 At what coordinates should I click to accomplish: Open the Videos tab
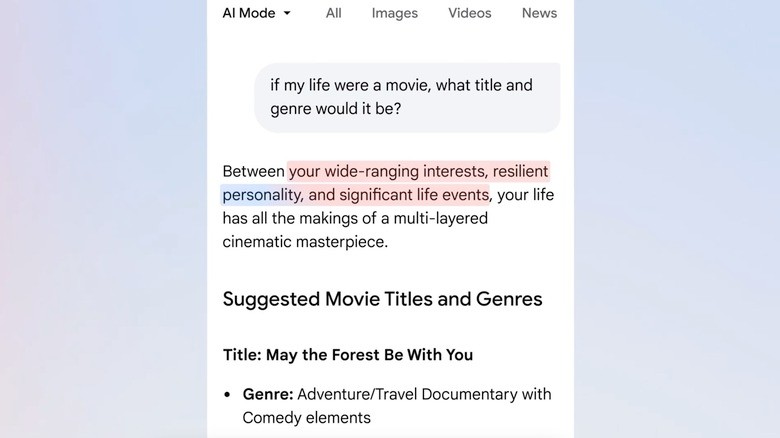pyautogui.click(x=470, y=13)
